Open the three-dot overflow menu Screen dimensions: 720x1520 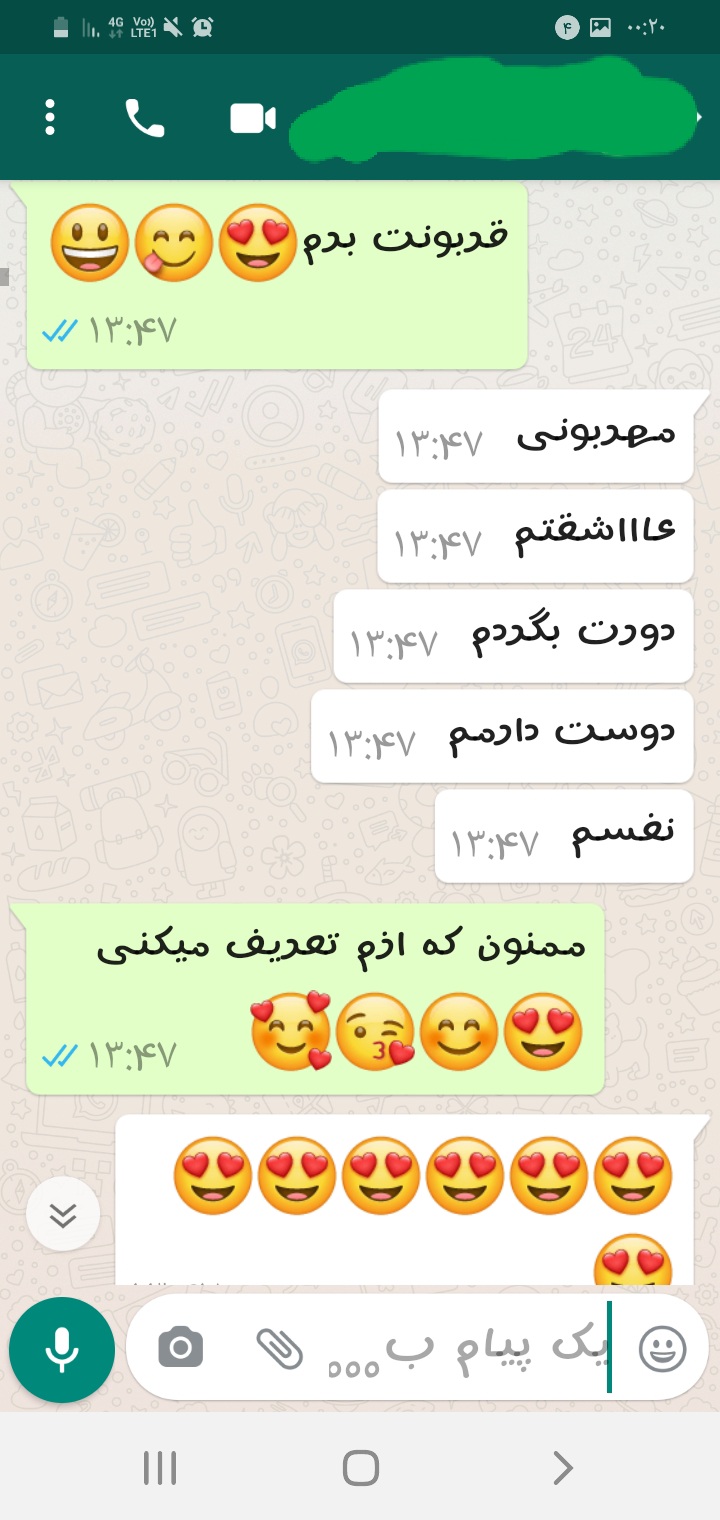pyautogui.click(x=50, y=118)
